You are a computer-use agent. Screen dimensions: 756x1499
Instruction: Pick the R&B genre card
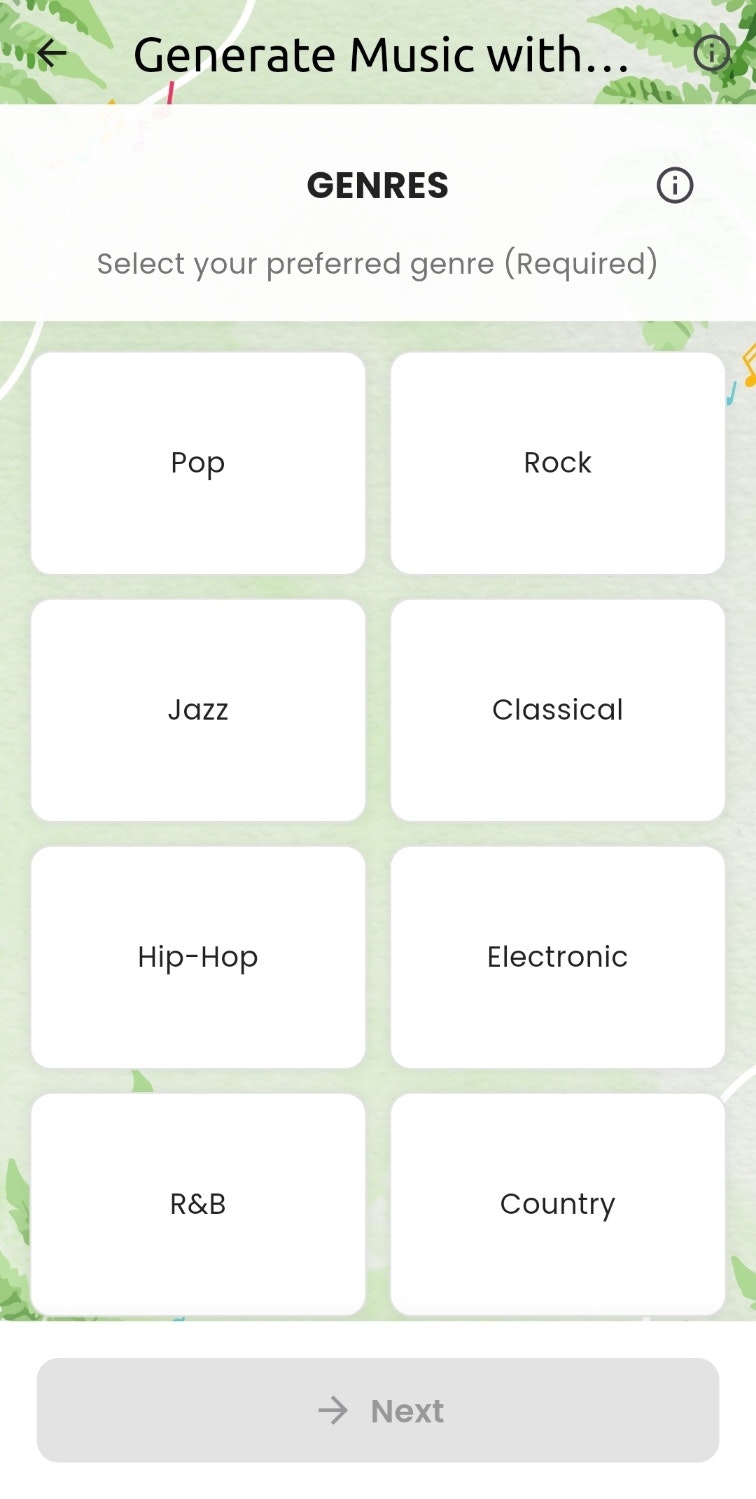coord(198,1204)
